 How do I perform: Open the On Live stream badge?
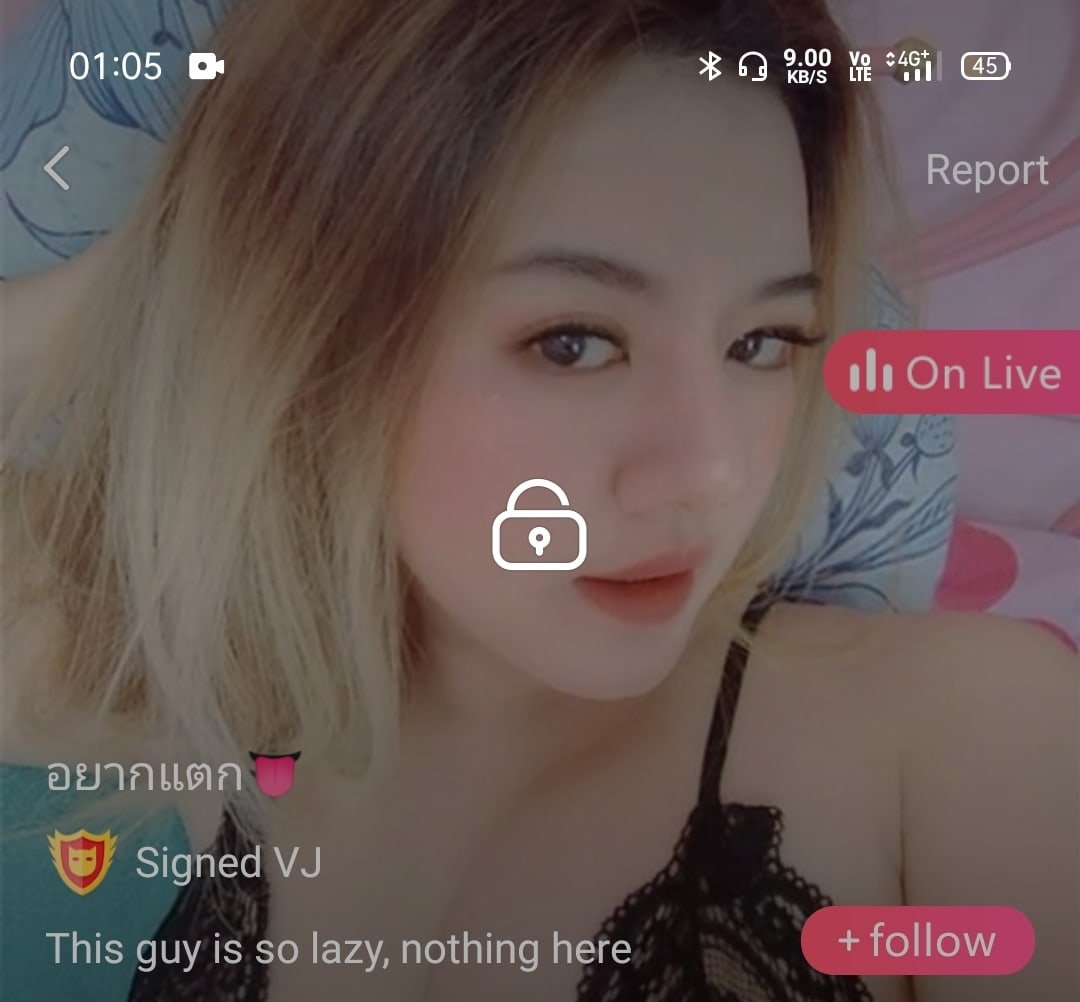point(953,373)
